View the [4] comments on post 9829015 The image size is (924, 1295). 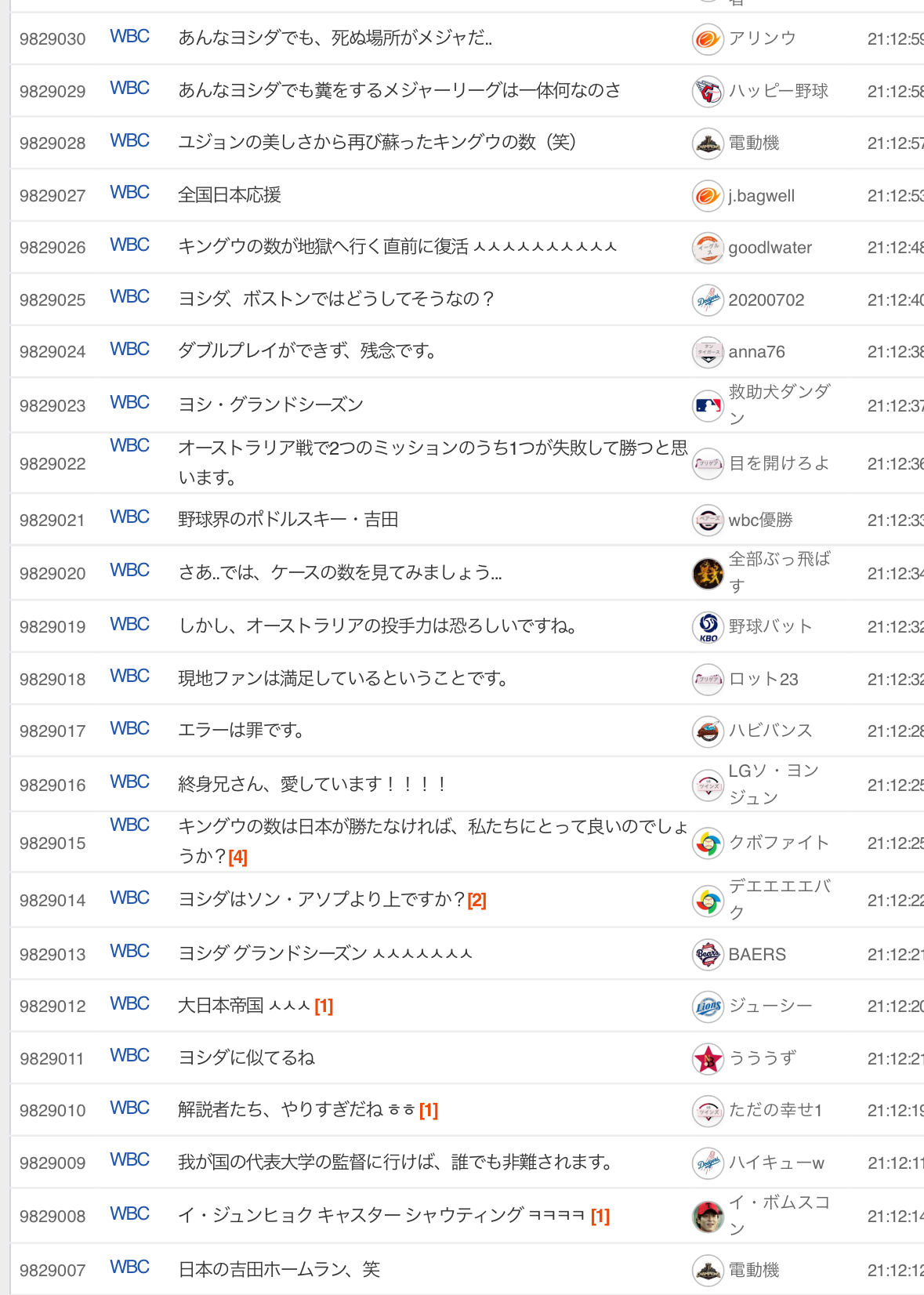coord(238,857)
